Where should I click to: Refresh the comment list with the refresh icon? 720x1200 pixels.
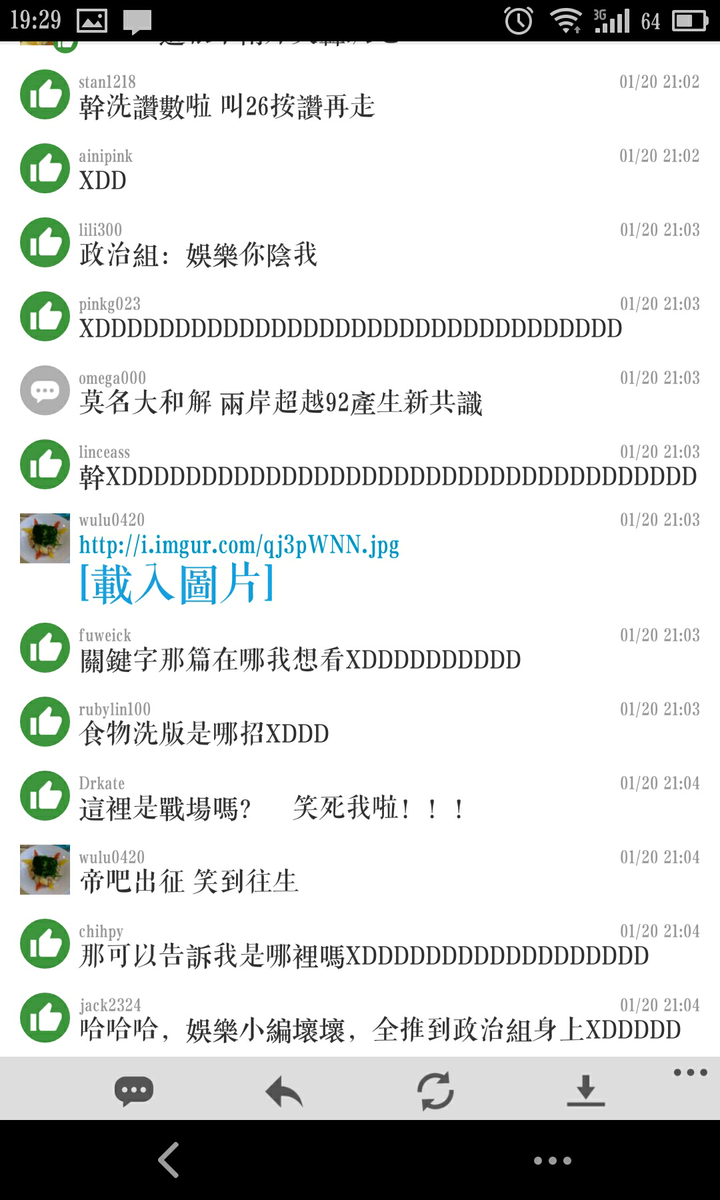point(434,1090)
